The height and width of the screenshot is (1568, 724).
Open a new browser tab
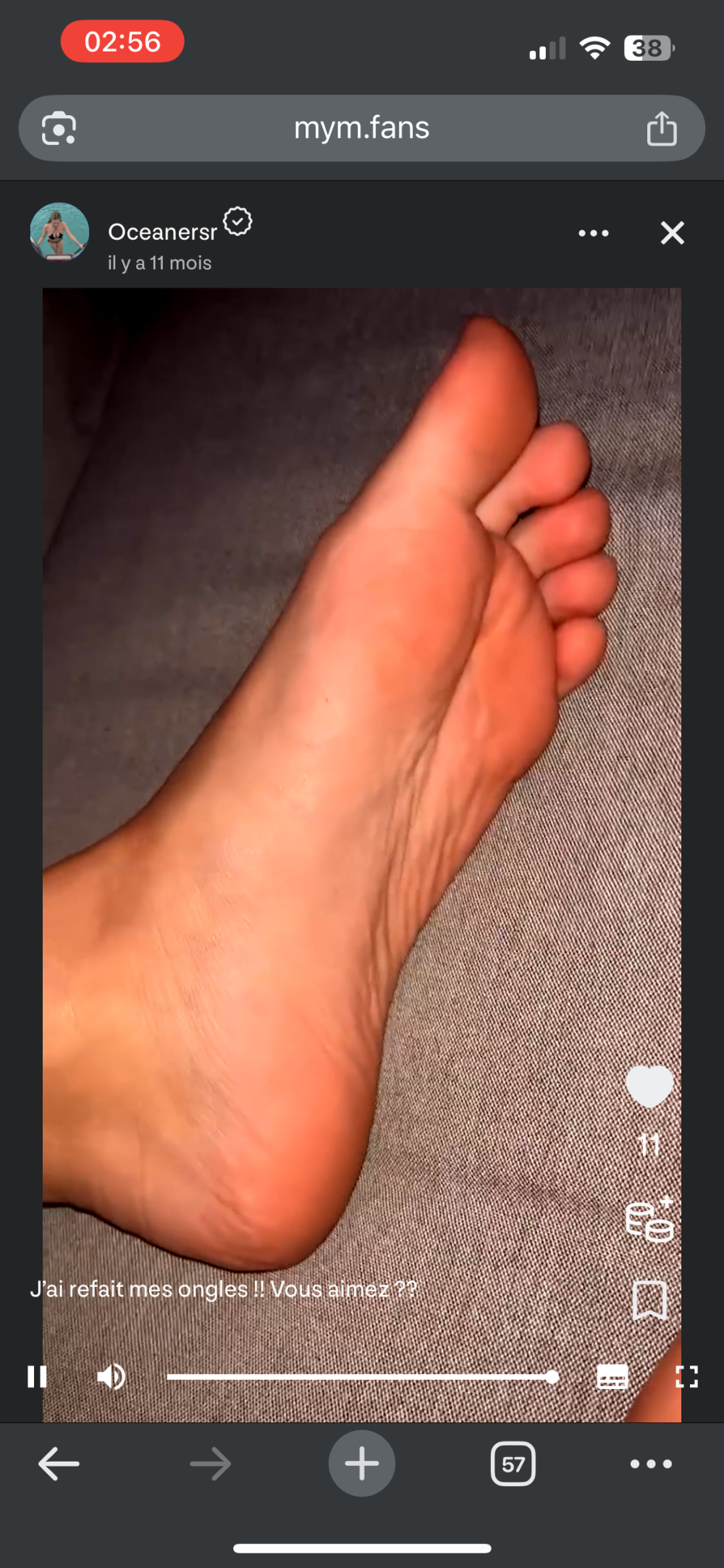362,1464
